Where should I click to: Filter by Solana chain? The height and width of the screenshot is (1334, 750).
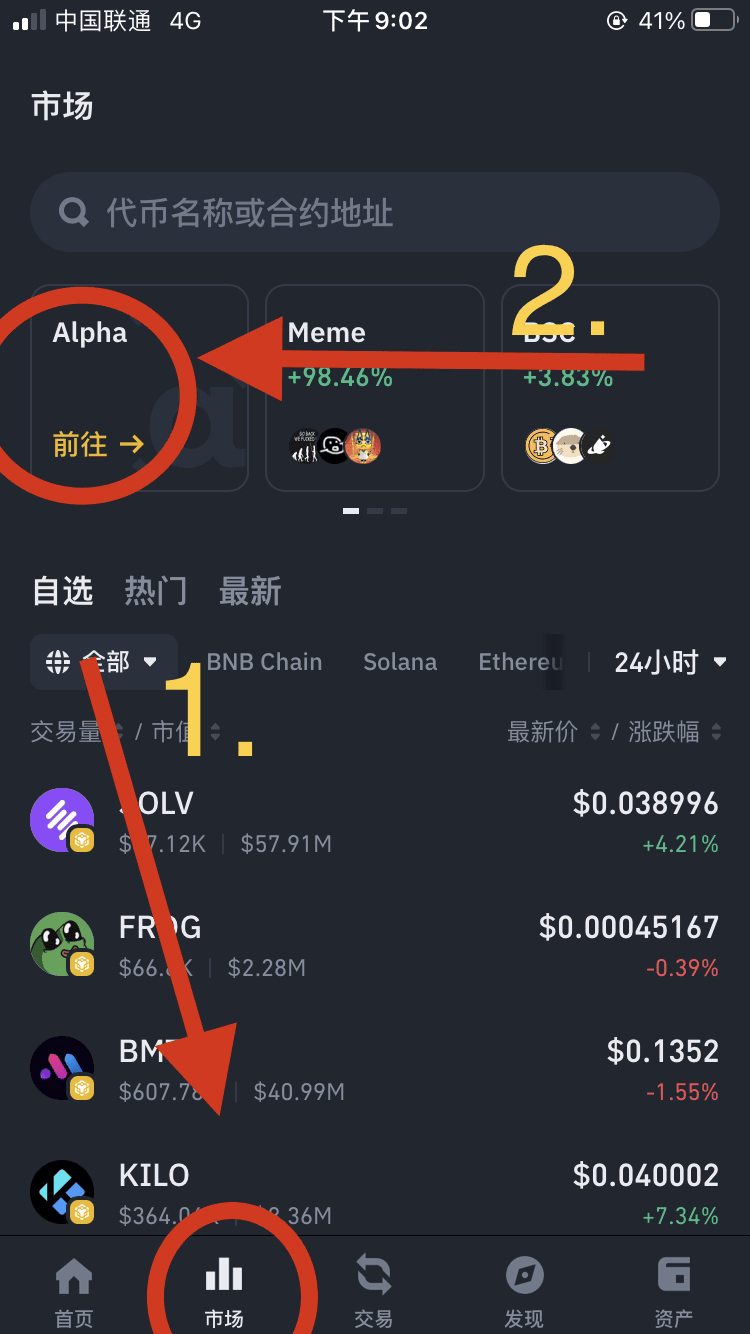400,661
